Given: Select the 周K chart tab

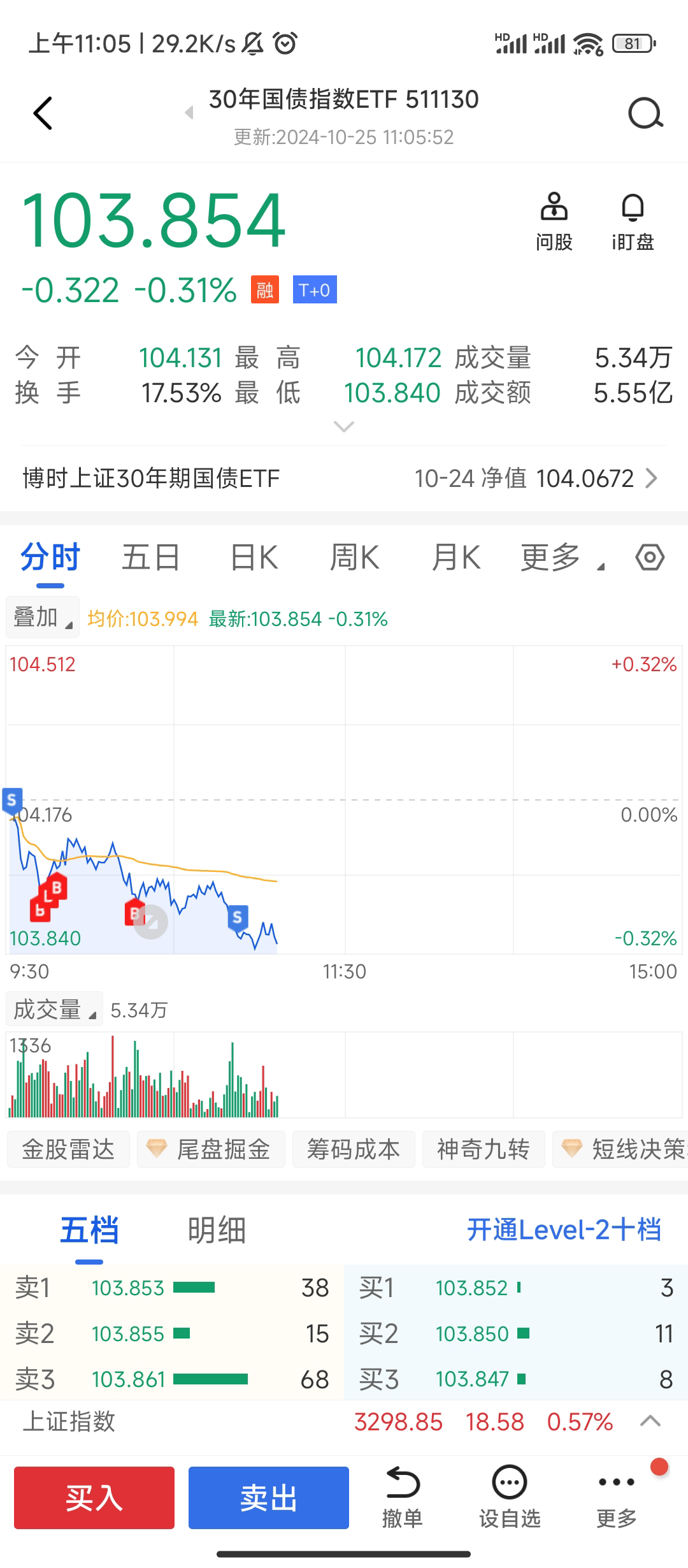Looking at the screenshot, I should [354, 558].
